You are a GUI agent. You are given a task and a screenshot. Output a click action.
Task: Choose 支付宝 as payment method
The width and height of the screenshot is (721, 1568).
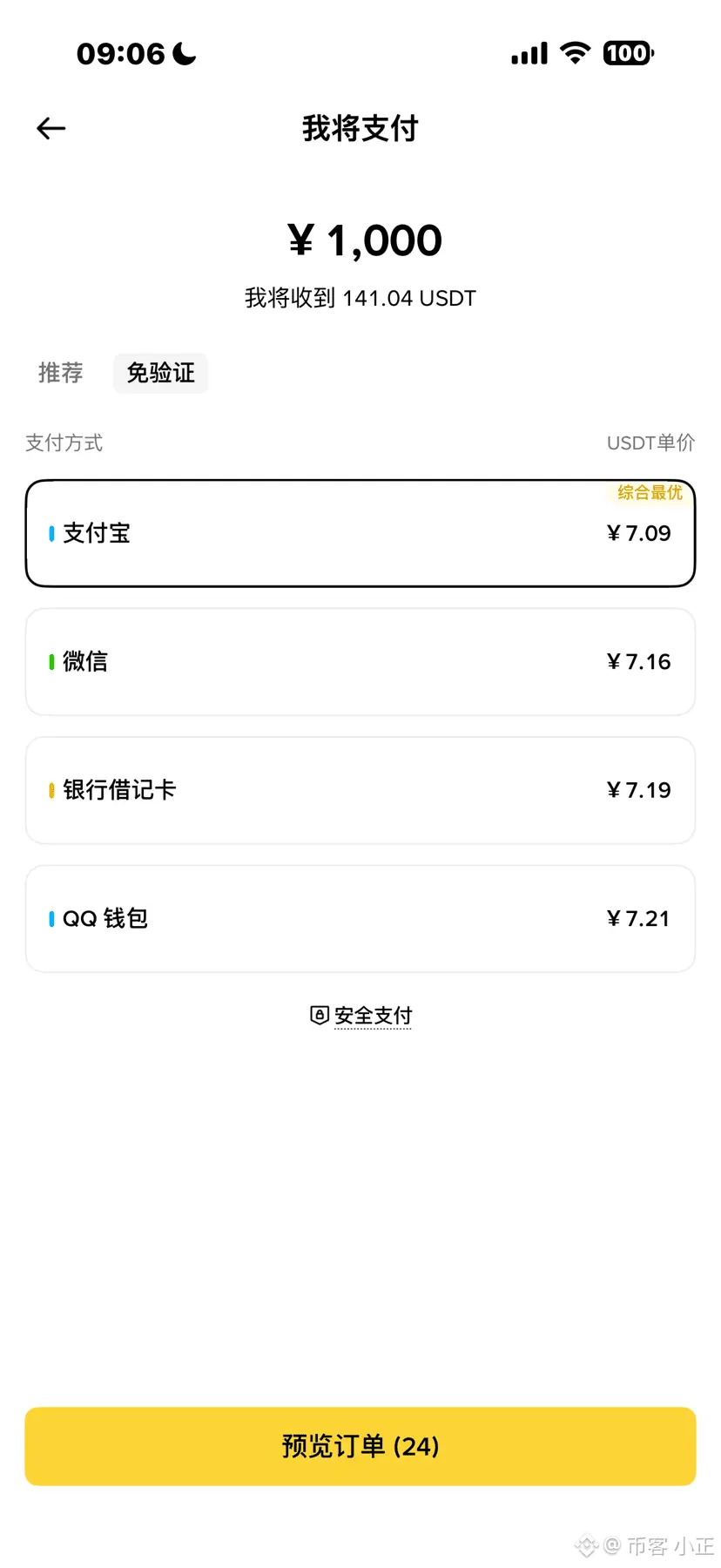point(360,533)
